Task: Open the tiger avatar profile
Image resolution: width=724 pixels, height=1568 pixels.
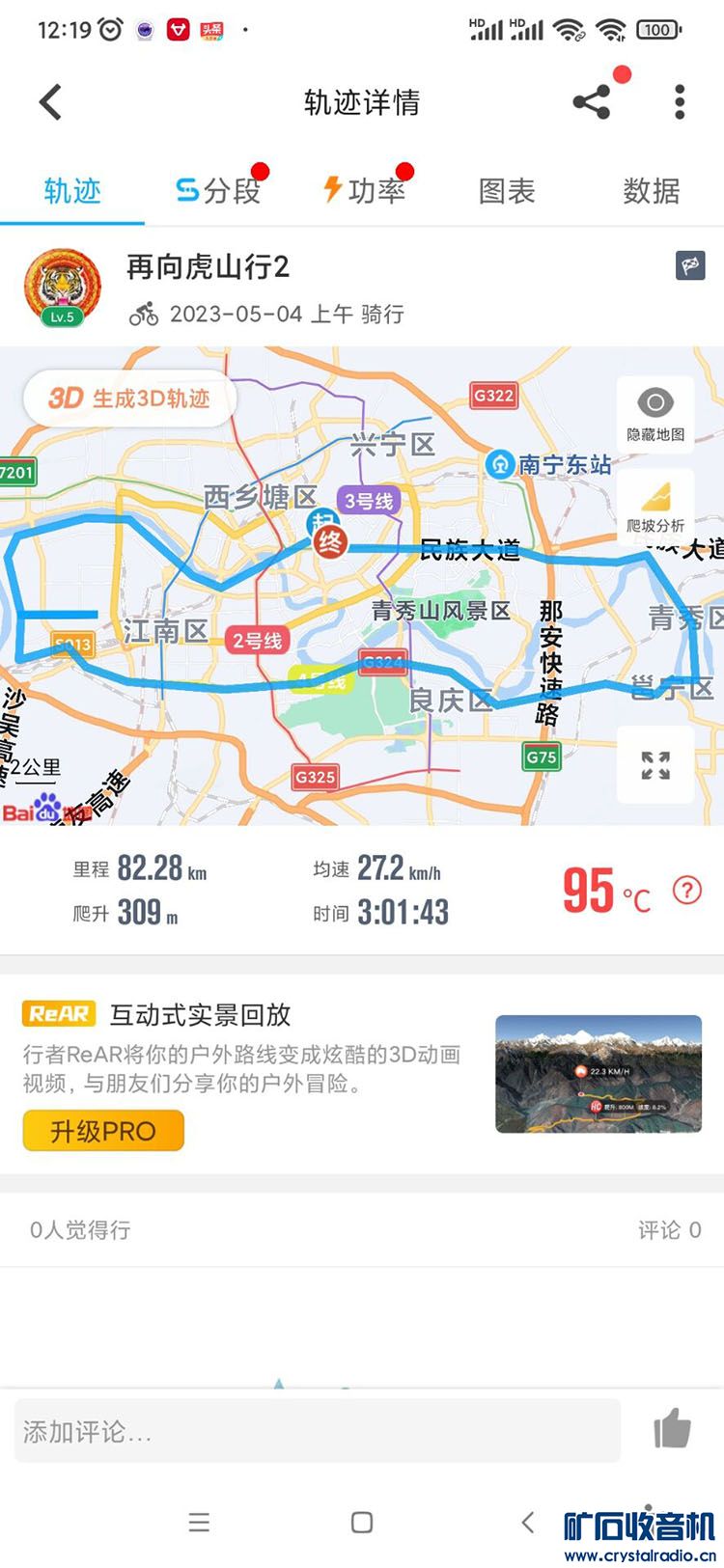Action: [x=63, y=288]
